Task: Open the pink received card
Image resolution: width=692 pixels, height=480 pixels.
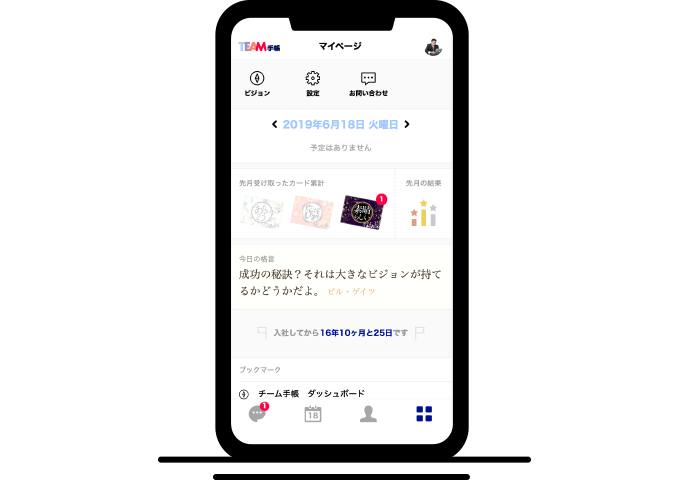Action: pos(311,213)
